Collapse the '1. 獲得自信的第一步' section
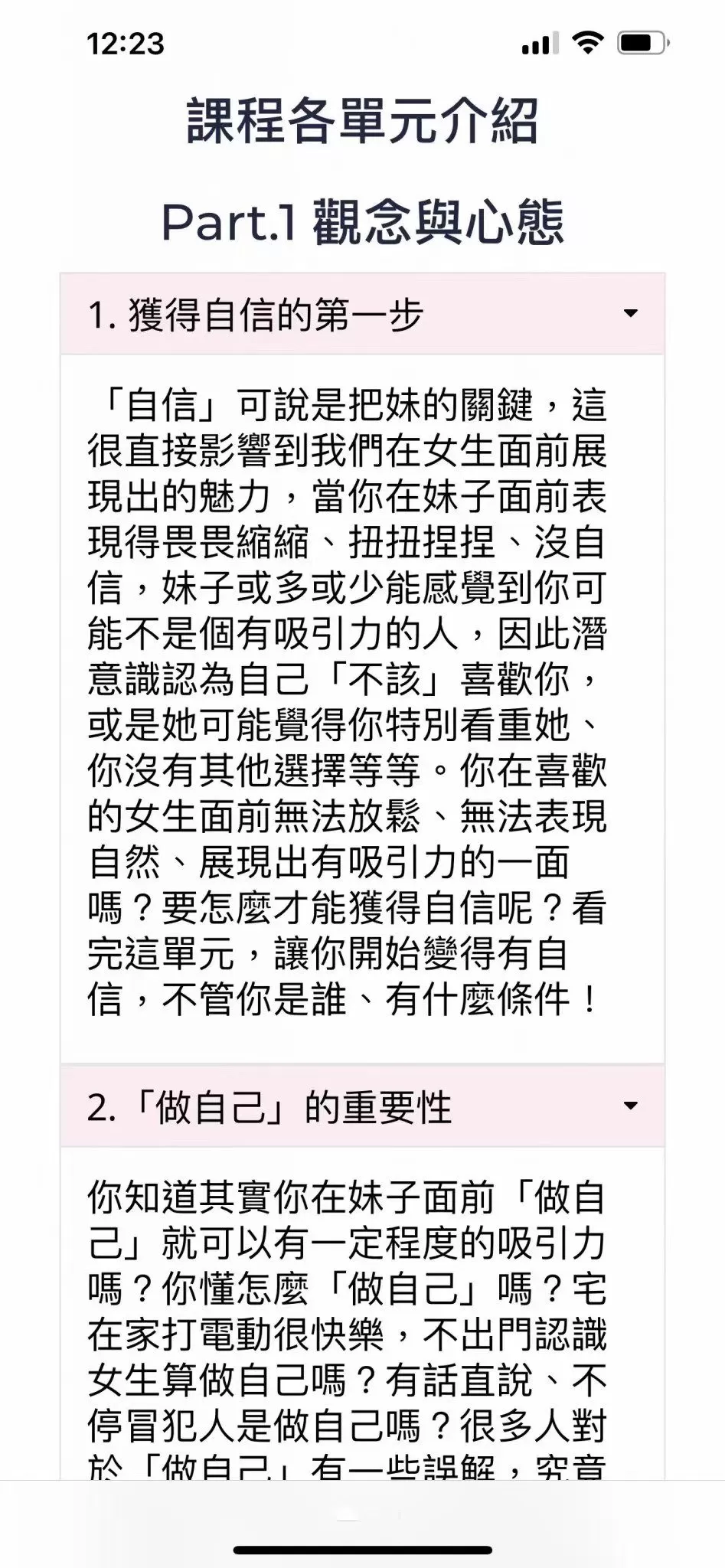 point(630,314)
